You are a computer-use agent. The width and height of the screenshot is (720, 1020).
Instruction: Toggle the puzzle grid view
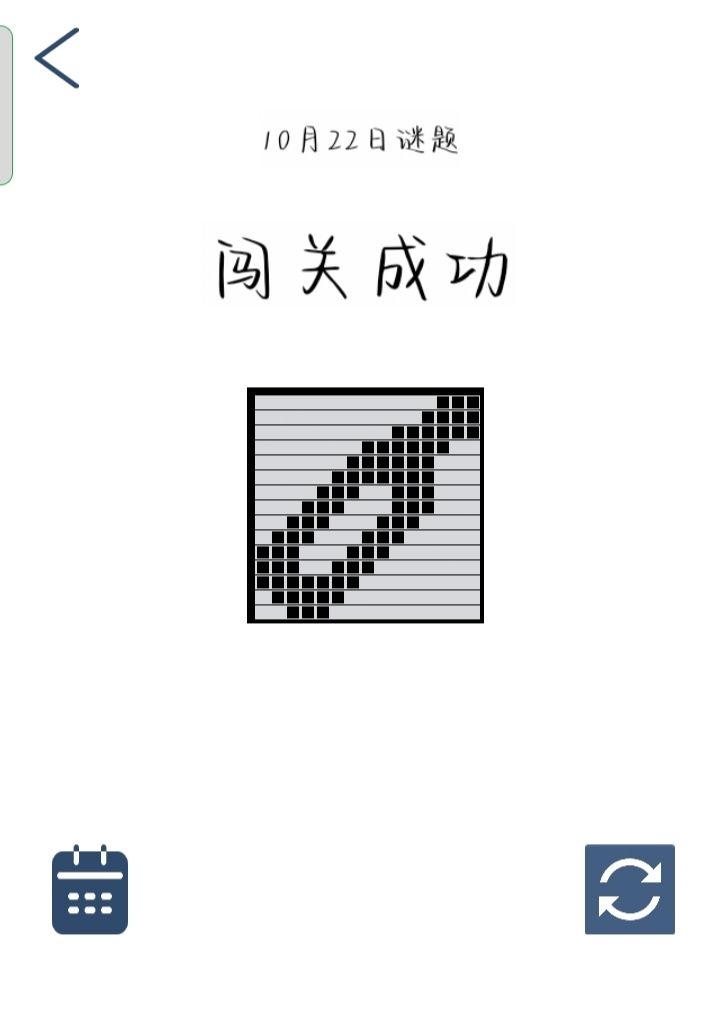[365, 505]
